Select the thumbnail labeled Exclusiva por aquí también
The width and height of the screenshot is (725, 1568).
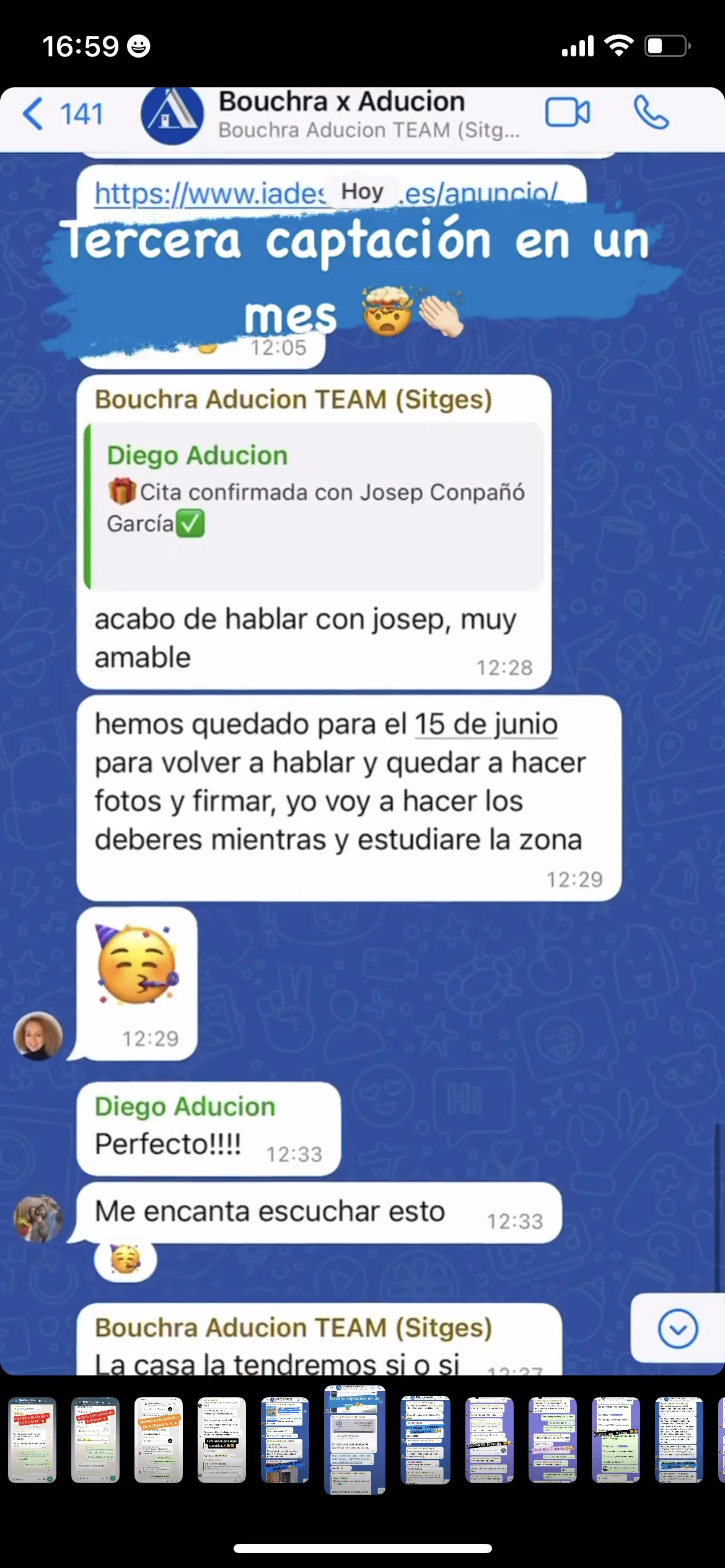[222, 1440]
